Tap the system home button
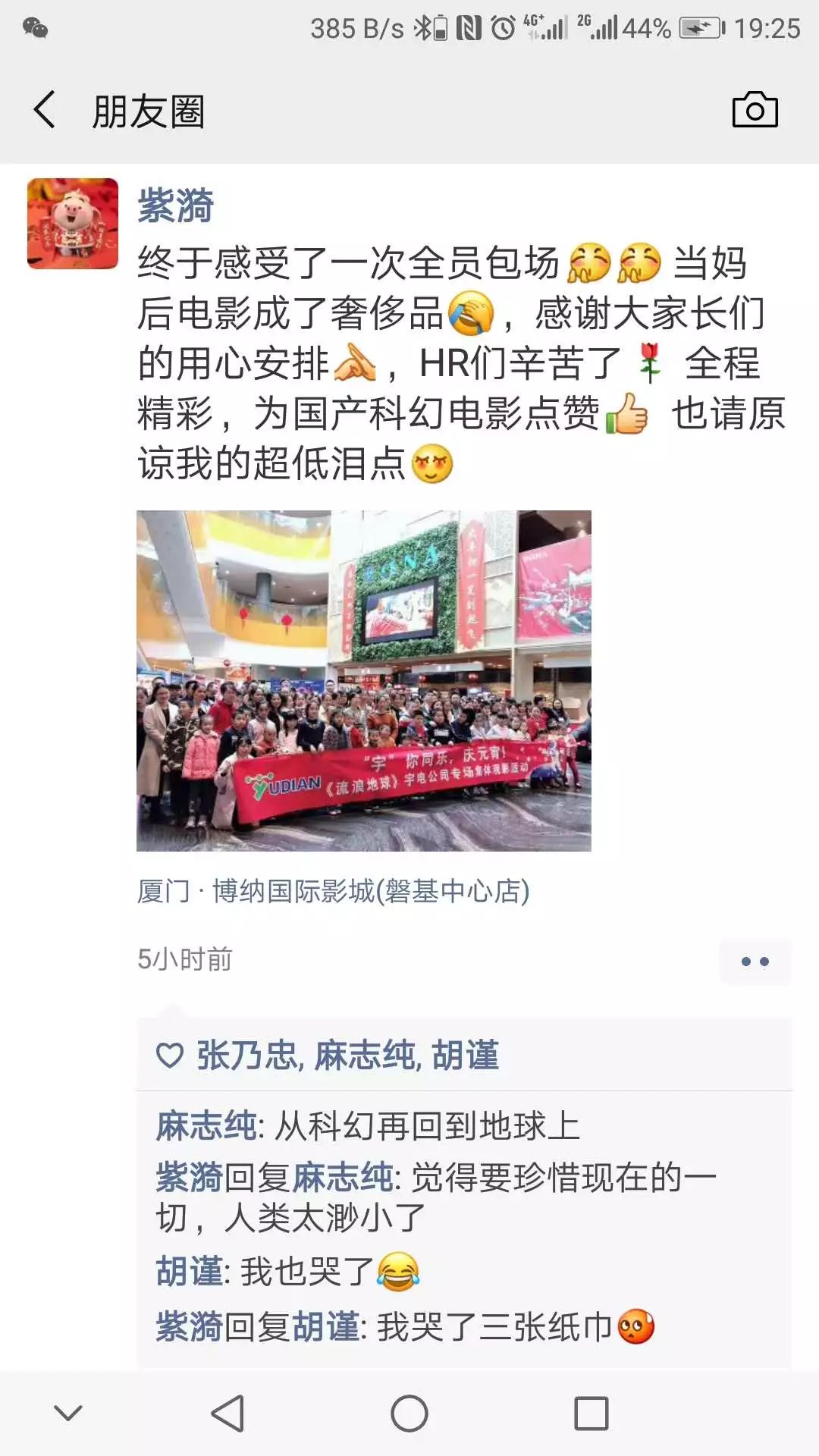The image size is (819, 1456). tap(409, 1414)
